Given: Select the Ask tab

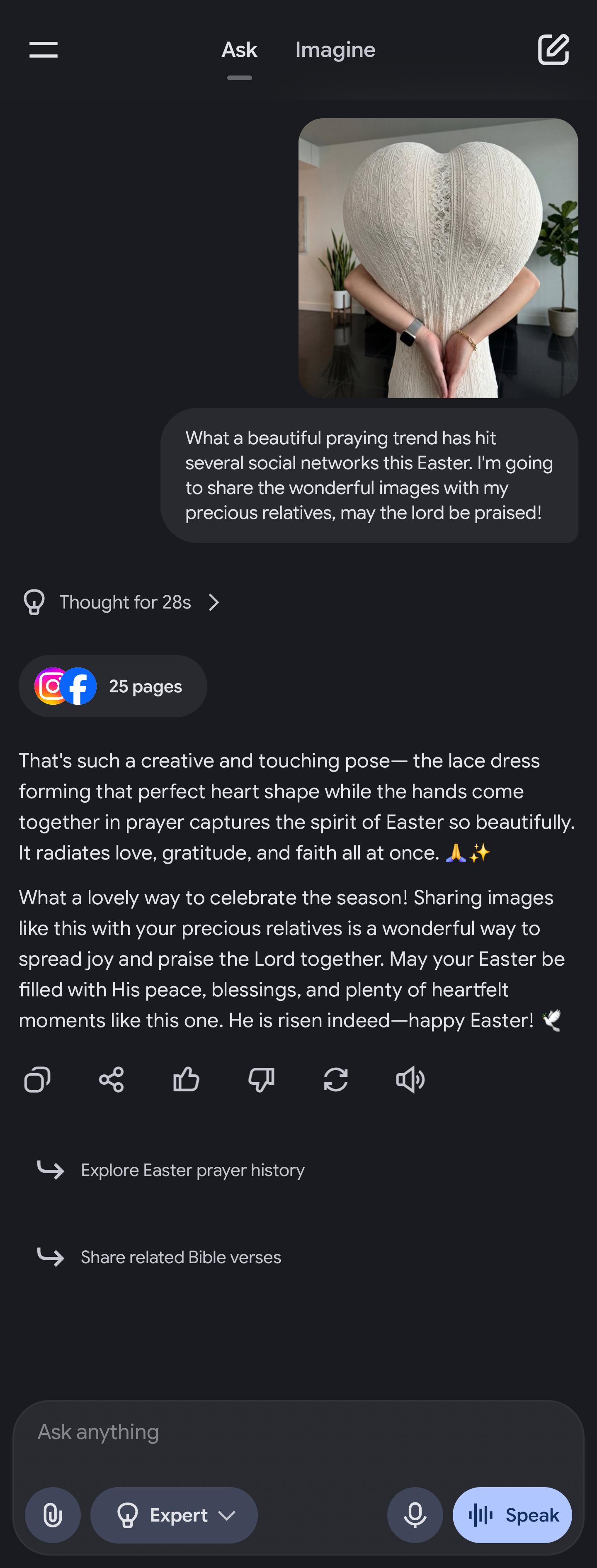Looking at the screenshot, I should 239,50.
